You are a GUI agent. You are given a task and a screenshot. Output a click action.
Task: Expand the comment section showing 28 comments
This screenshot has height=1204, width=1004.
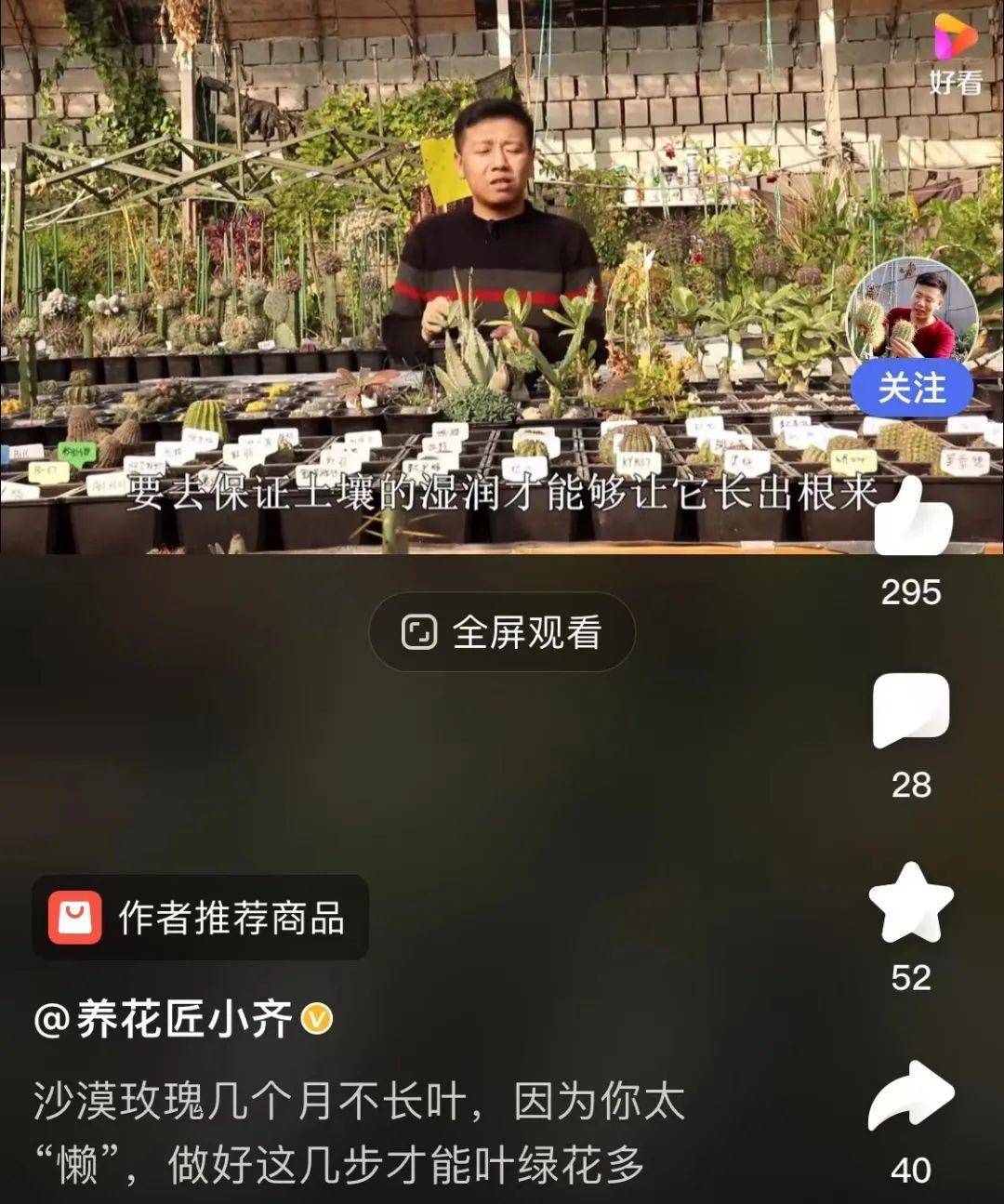coord(913,711)
